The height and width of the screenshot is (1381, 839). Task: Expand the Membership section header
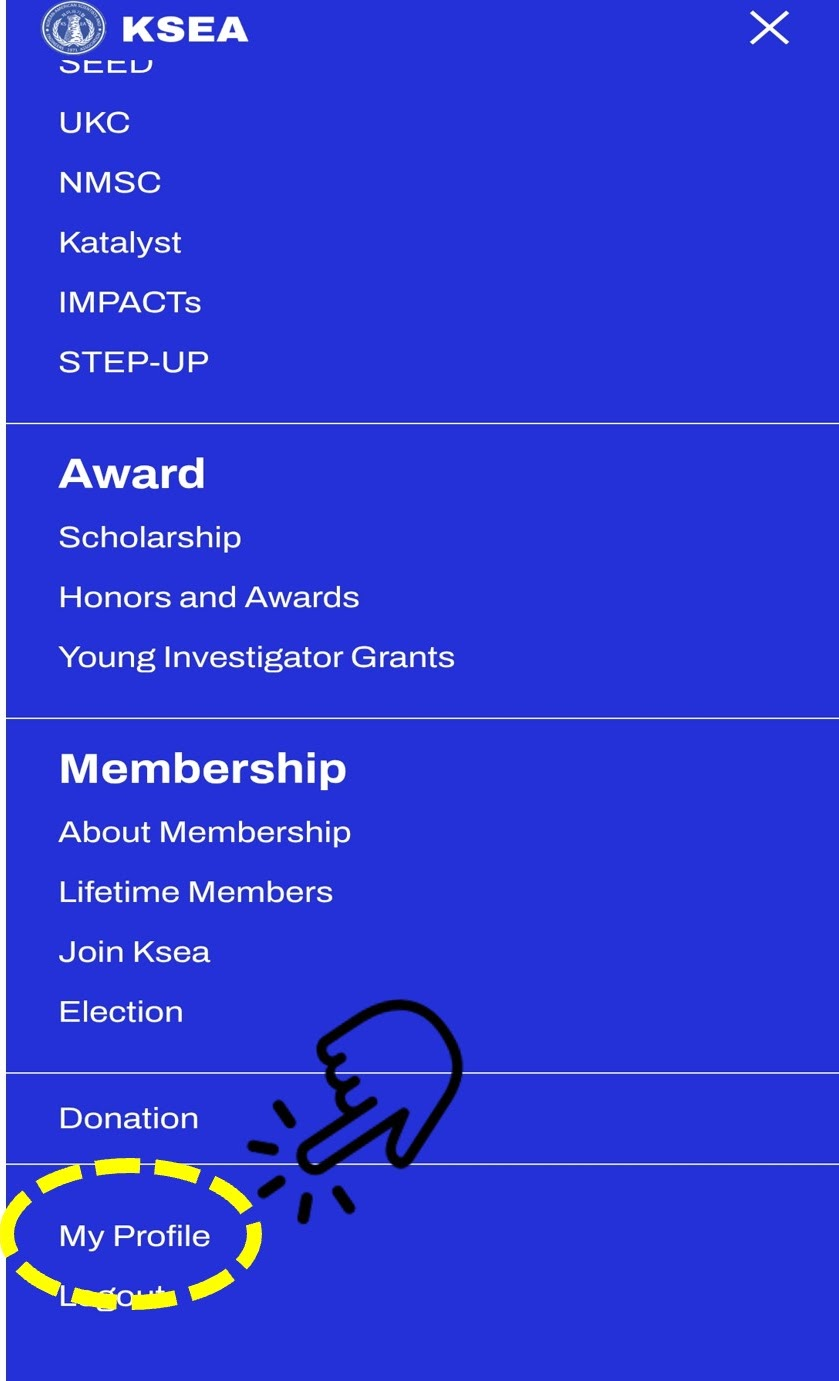coord(203,768)
